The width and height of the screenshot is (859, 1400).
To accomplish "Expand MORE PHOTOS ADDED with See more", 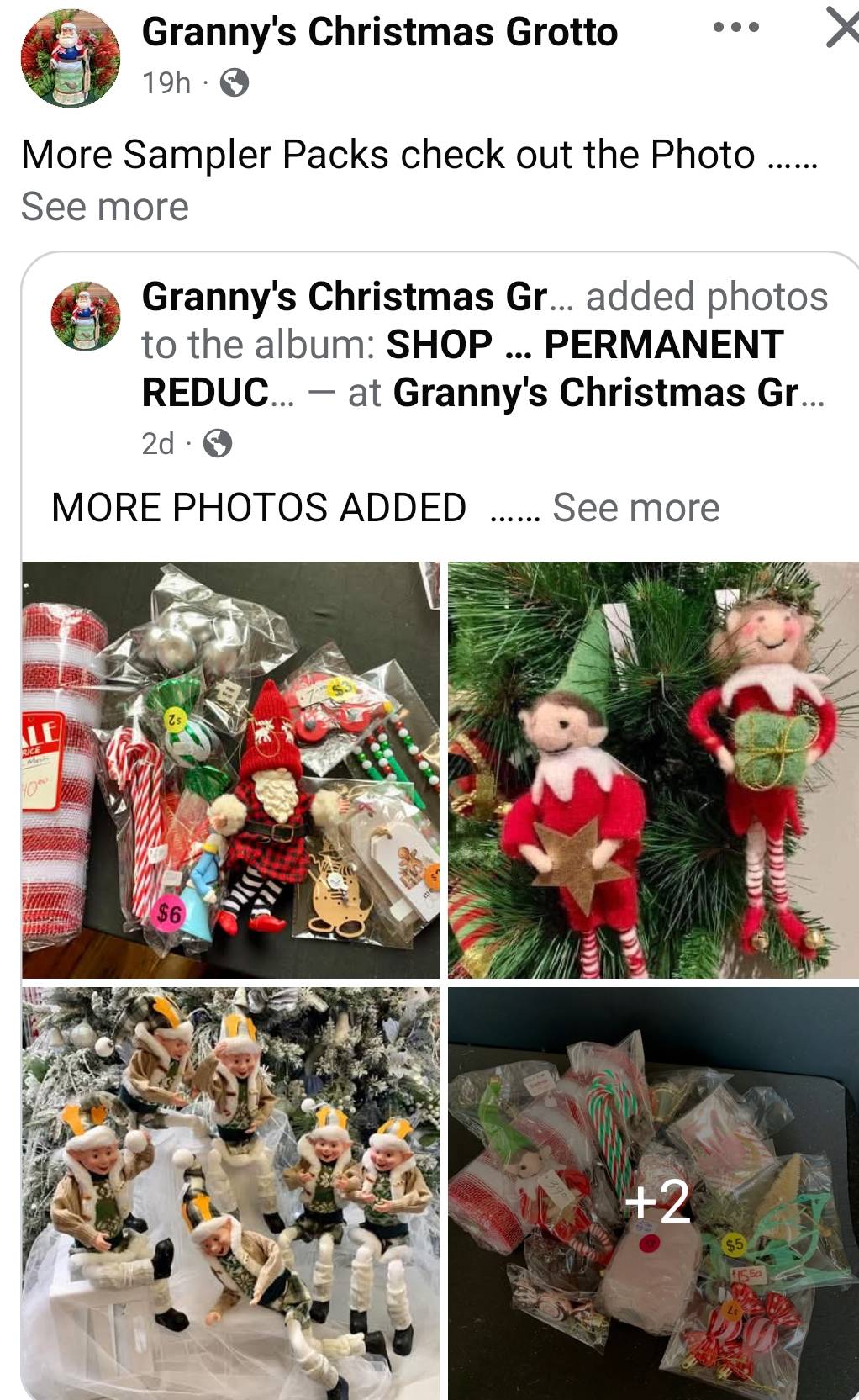I will tap(635, 508).
